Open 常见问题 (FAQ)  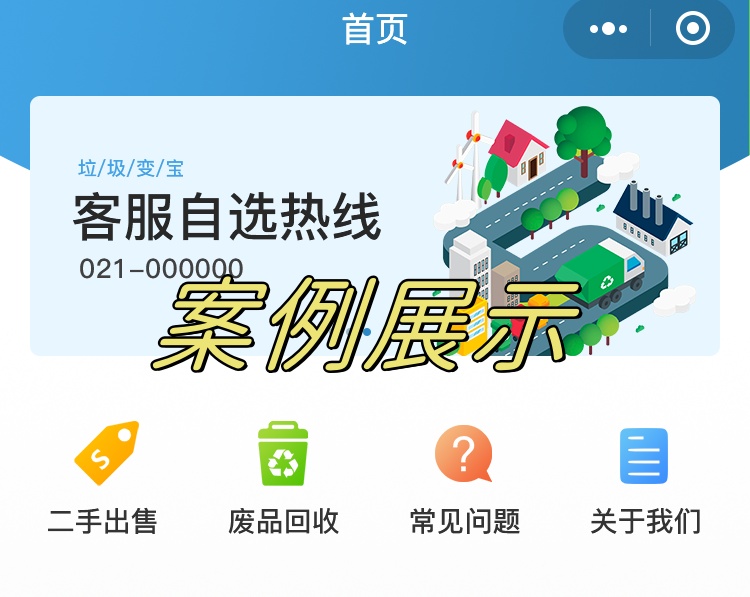pyautogui.click(x=464, y=479)
